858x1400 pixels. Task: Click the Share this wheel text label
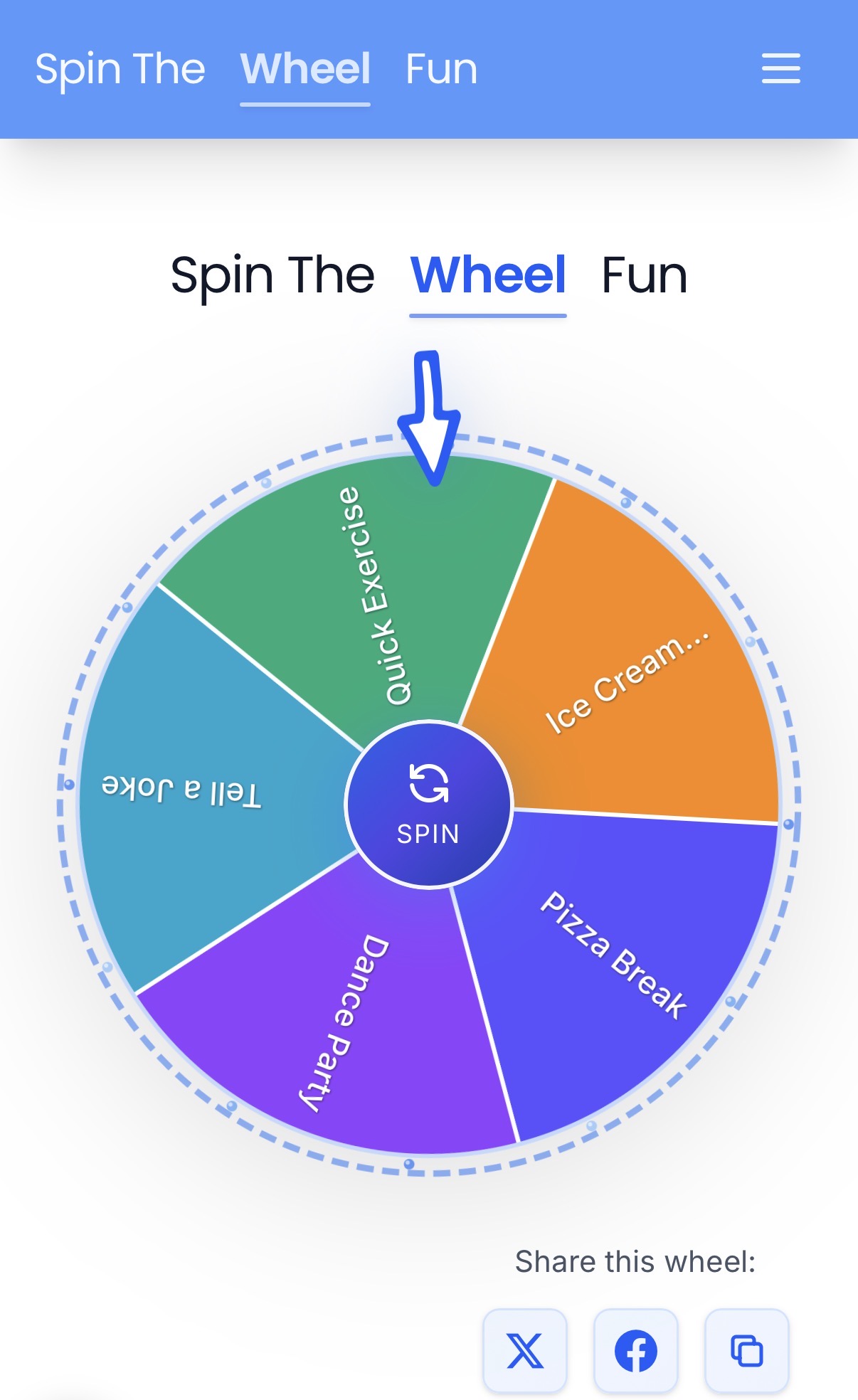tap(635, 1259)
